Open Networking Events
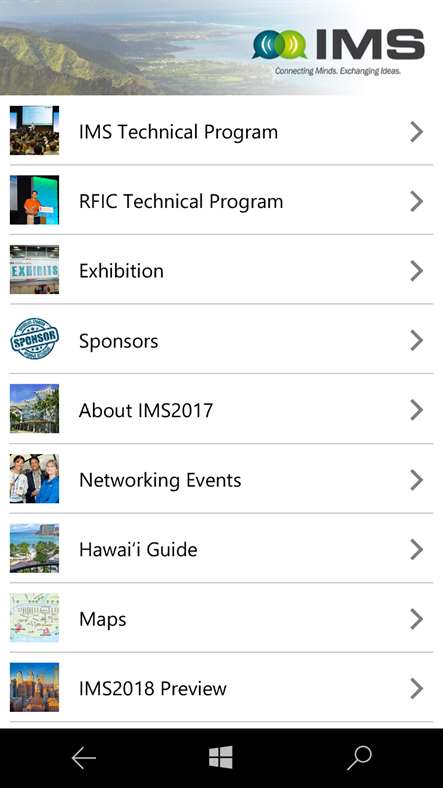This screenshot has height=788, width=443. pos(221,479)
